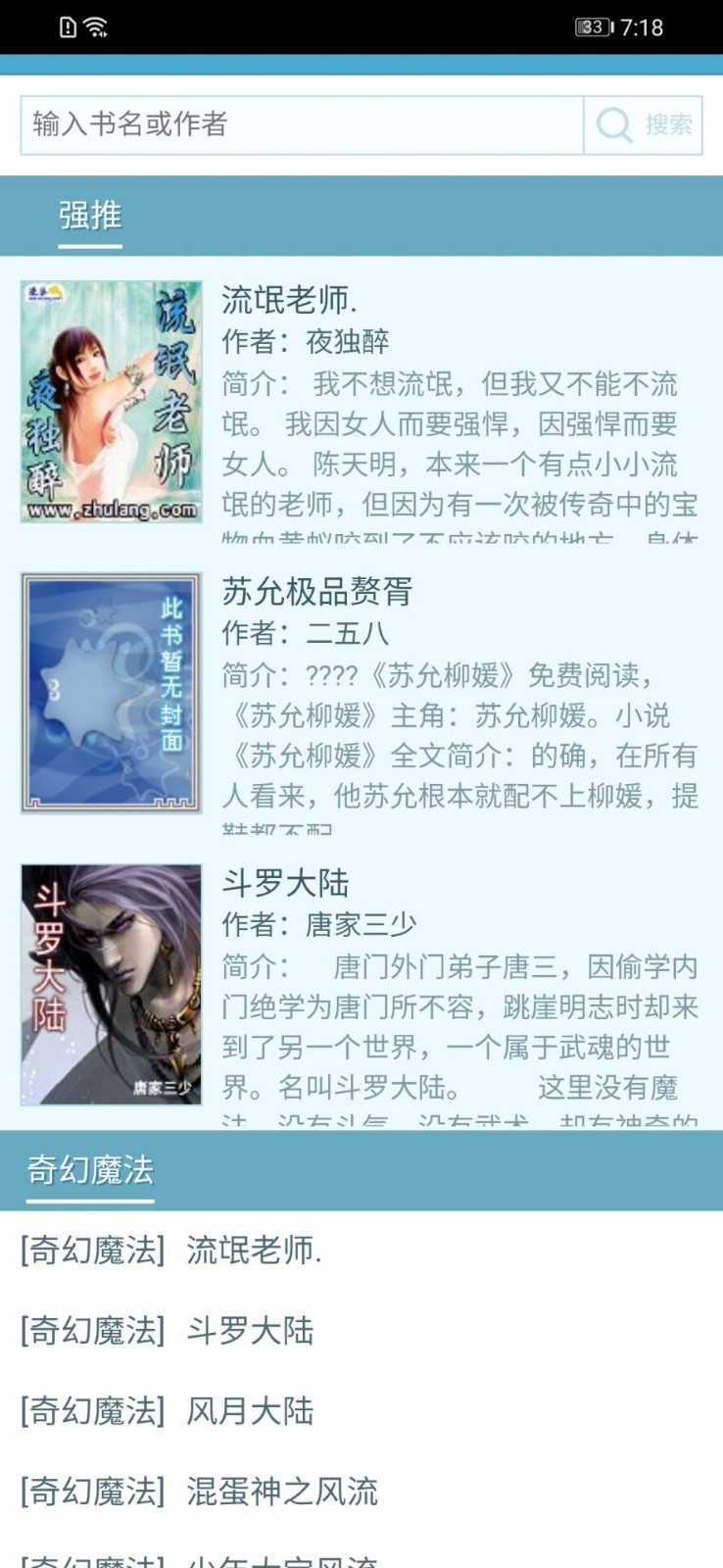Image resolution: width=723 pixels, height=1568 pixels.
Task: Select the 奇幻魔法 category tab
Action: pyautogui.click(x=90, y=1169)
